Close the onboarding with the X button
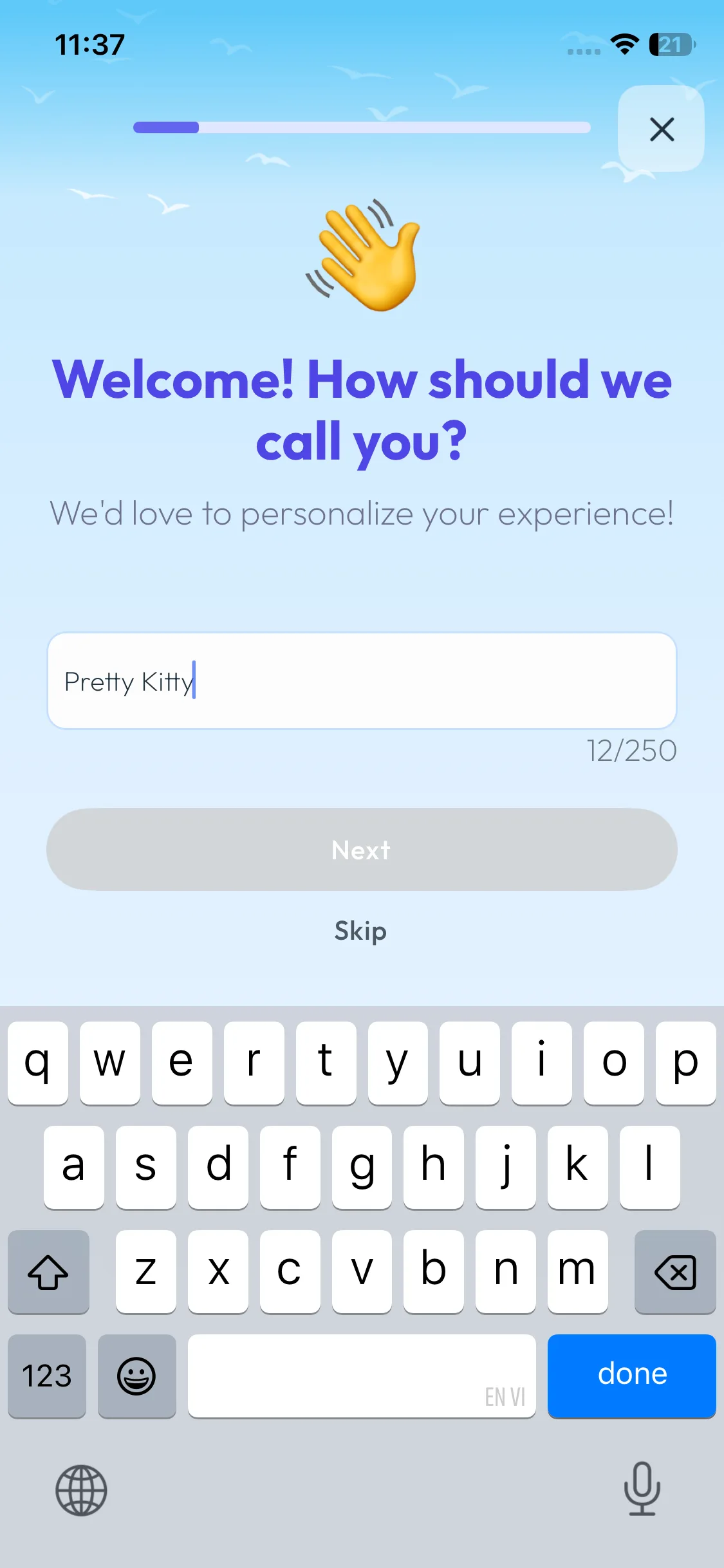 point(661,129)
